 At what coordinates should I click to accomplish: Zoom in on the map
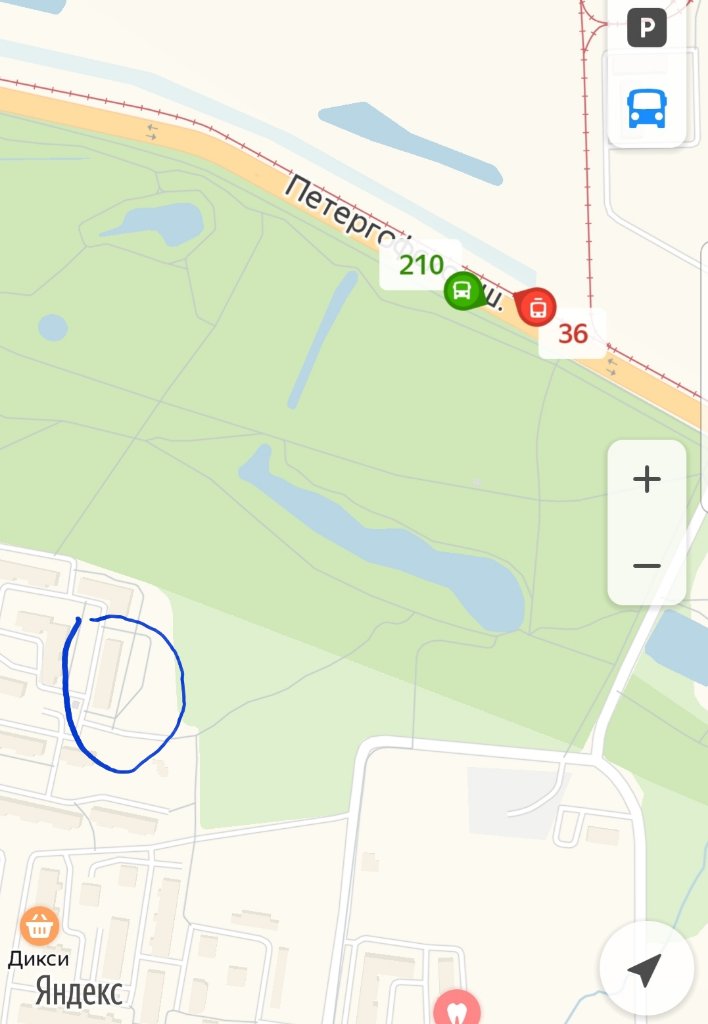(647, 480)
